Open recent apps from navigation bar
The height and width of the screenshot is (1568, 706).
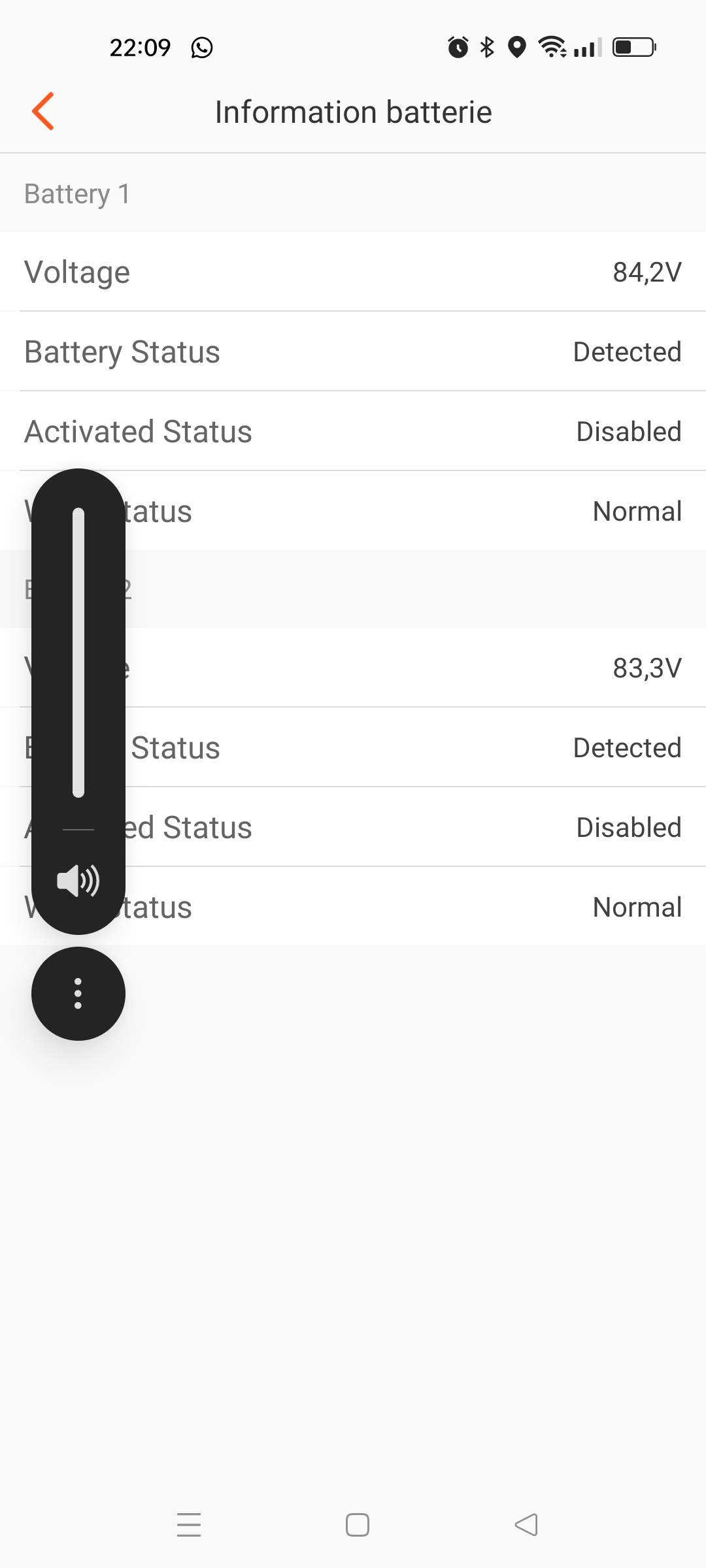click(189, 1525)
